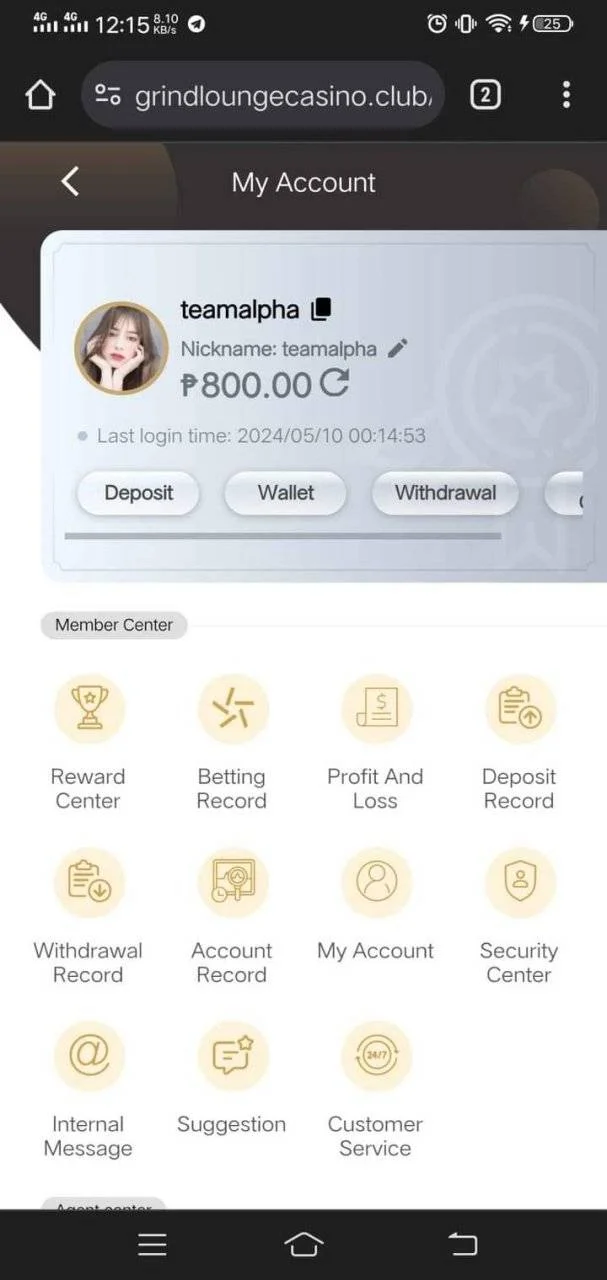Contact Customer Service

click(375, 1091)
